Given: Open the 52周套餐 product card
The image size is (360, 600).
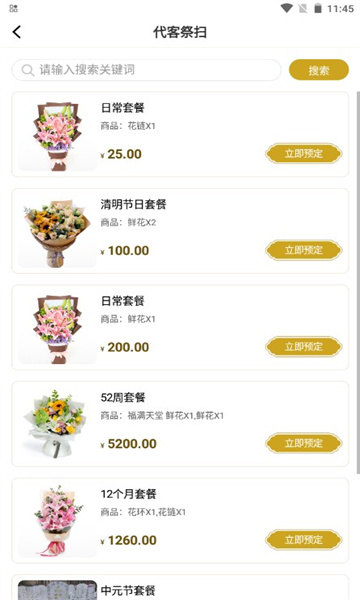Looking at the screenshot, I should 180,424.
